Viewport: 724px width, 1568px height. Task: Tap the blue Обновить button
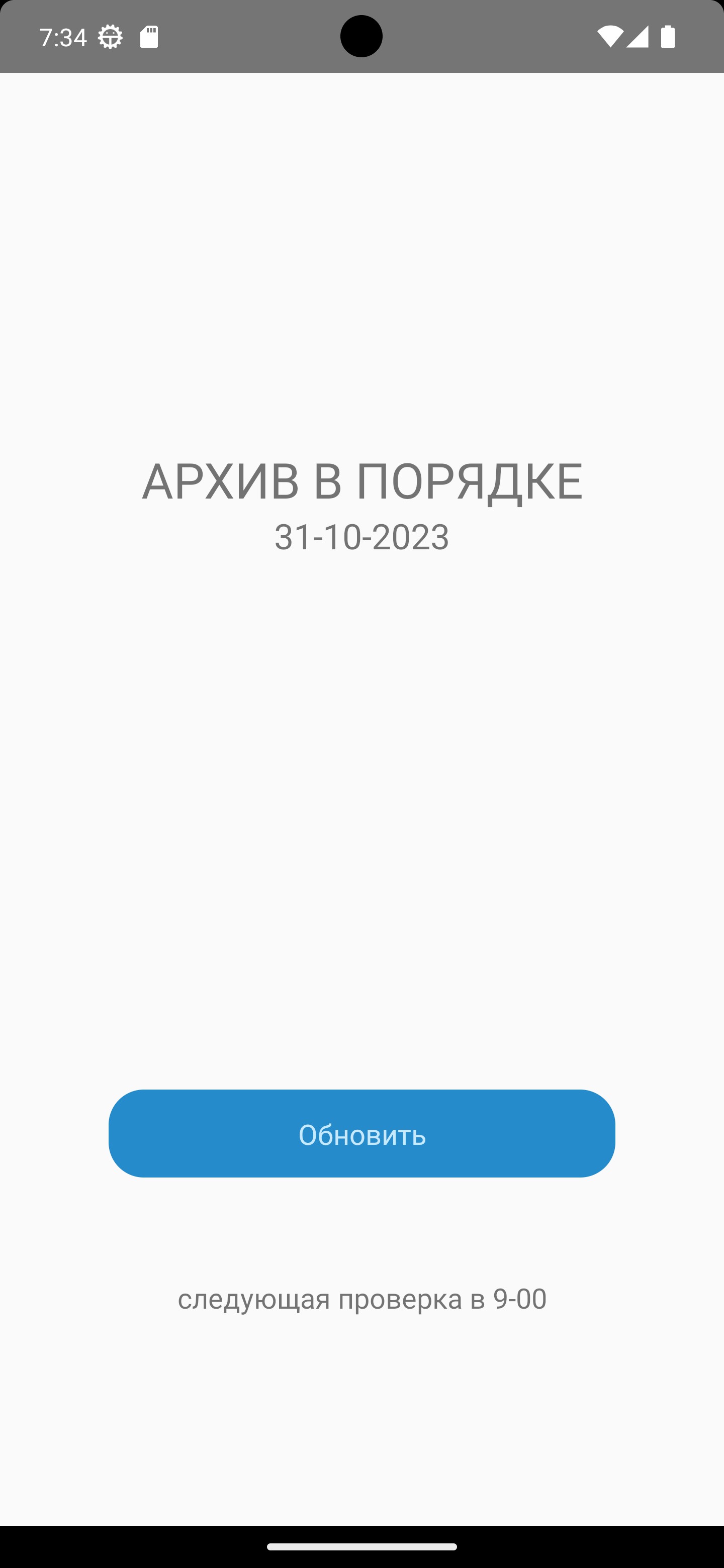coord(361,1133)
